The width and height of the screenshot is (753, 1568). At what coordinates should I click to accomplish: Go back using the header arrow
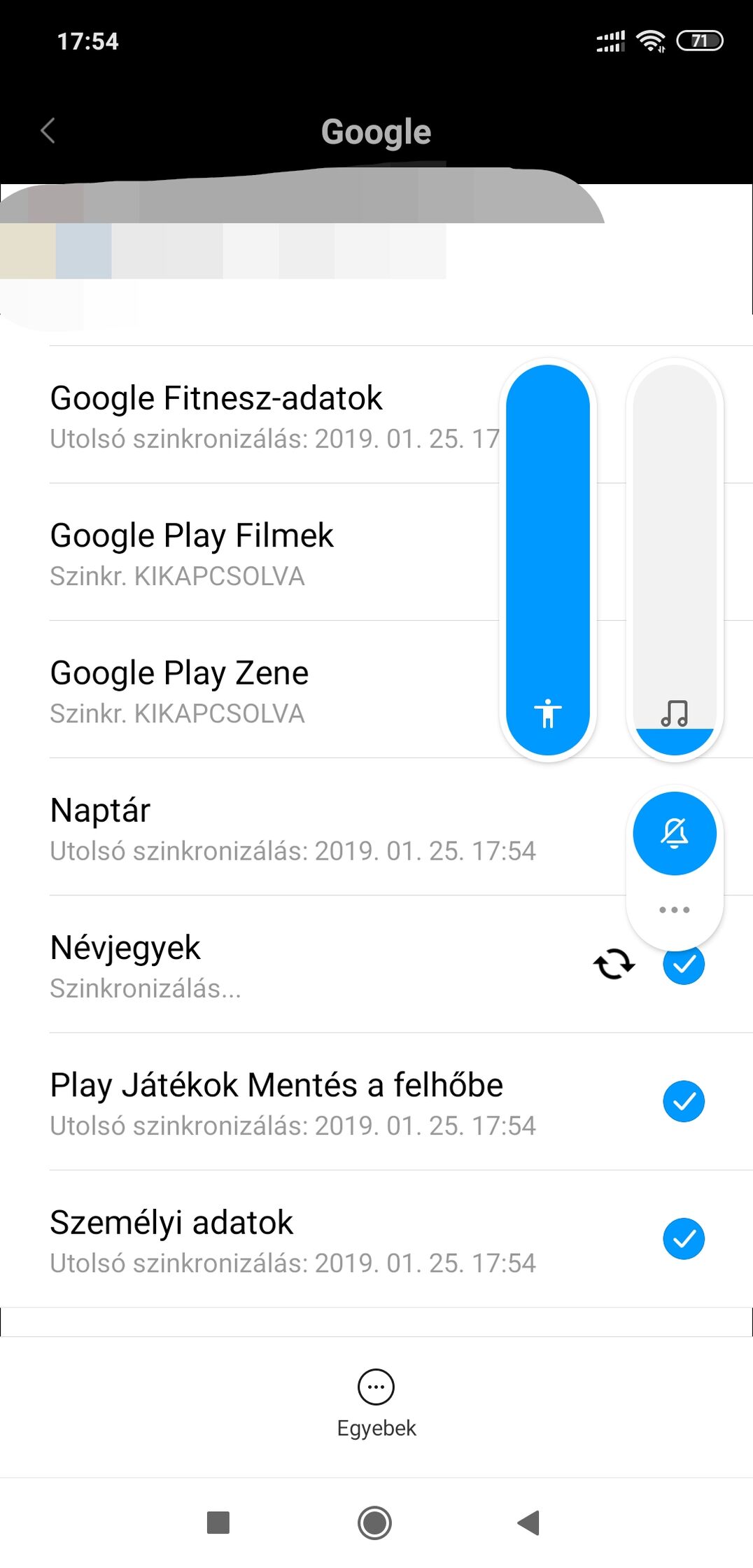48,131
